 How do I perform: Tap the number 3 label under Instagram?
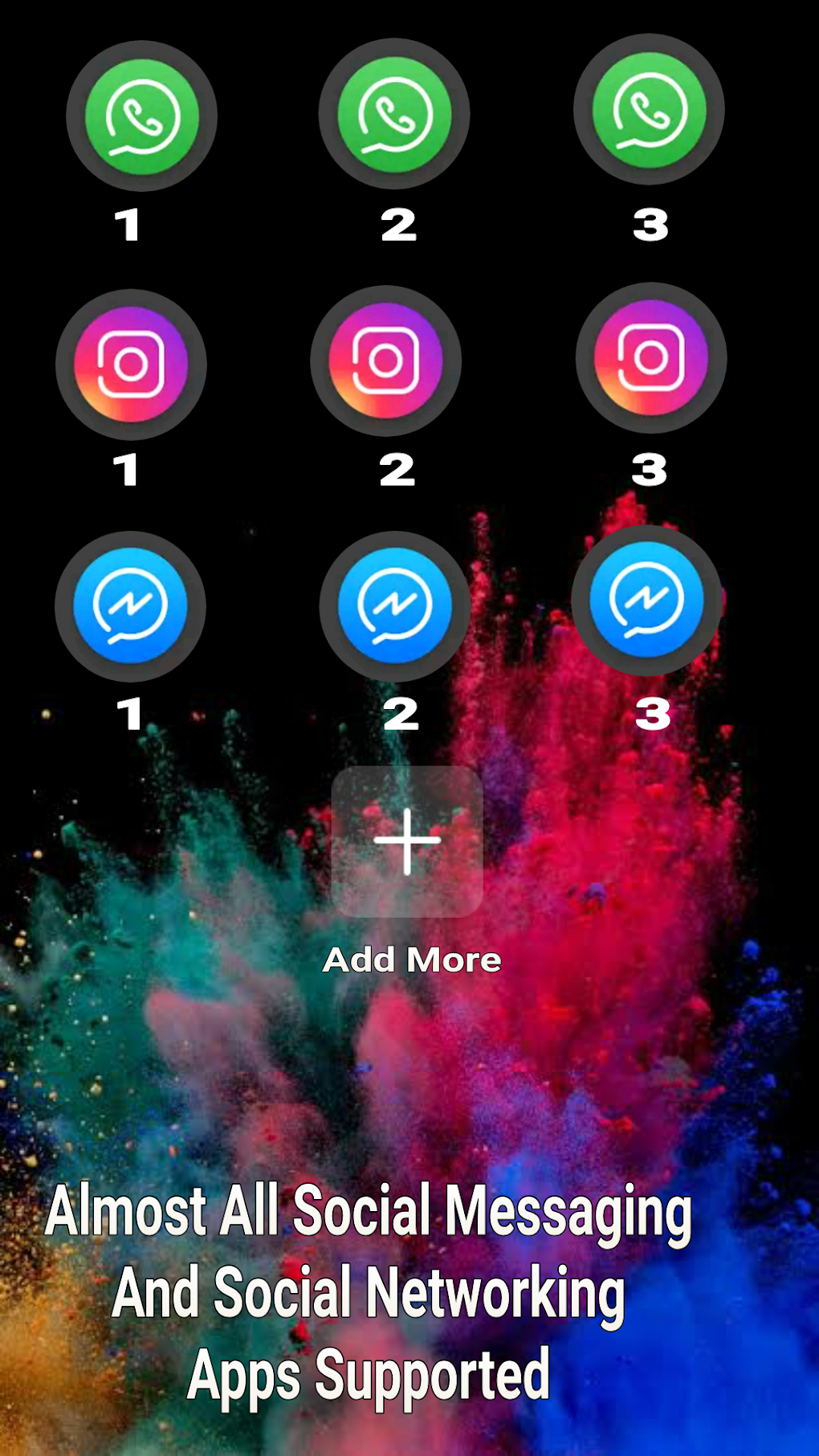[651, 467]
